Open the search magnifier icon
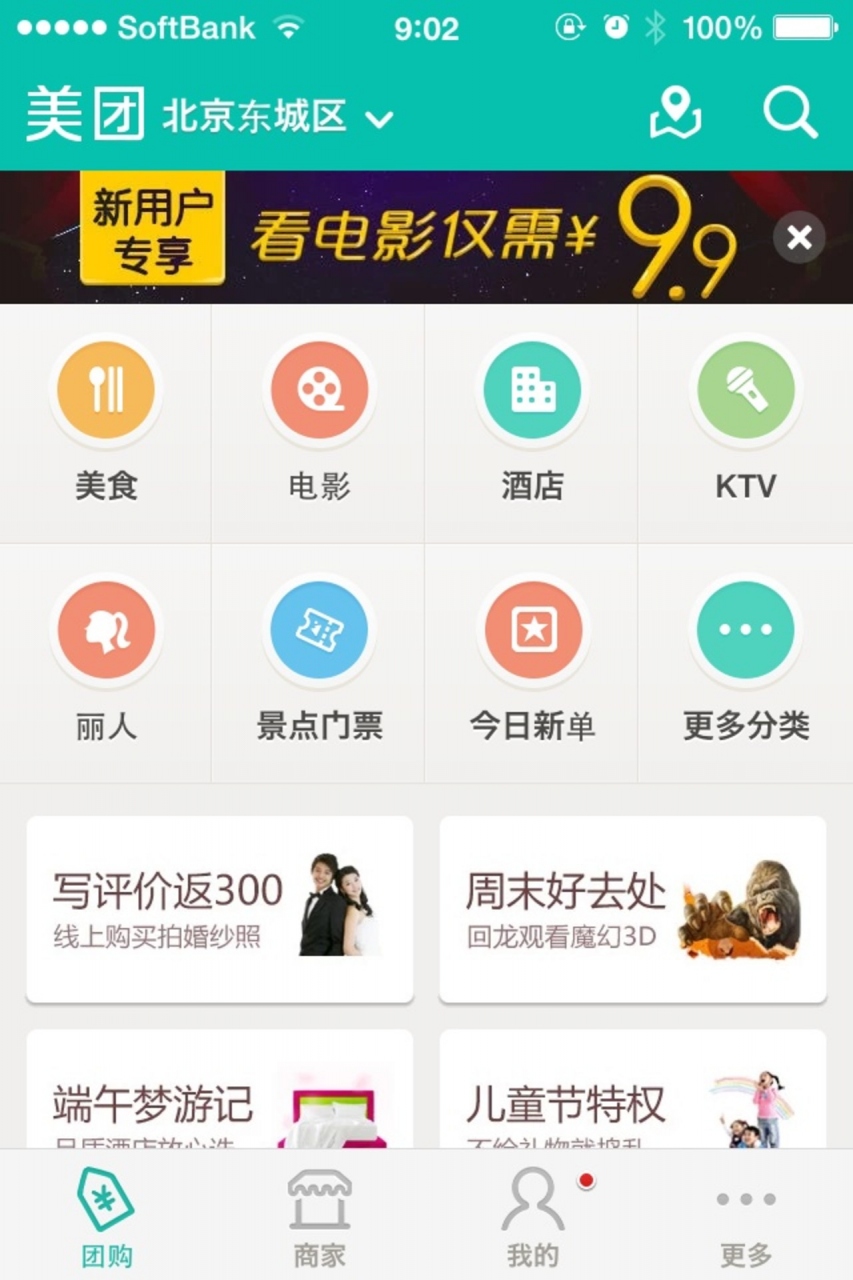This screenshot has height=1280, width=853. pyautogui.click(x=790, y=113)
